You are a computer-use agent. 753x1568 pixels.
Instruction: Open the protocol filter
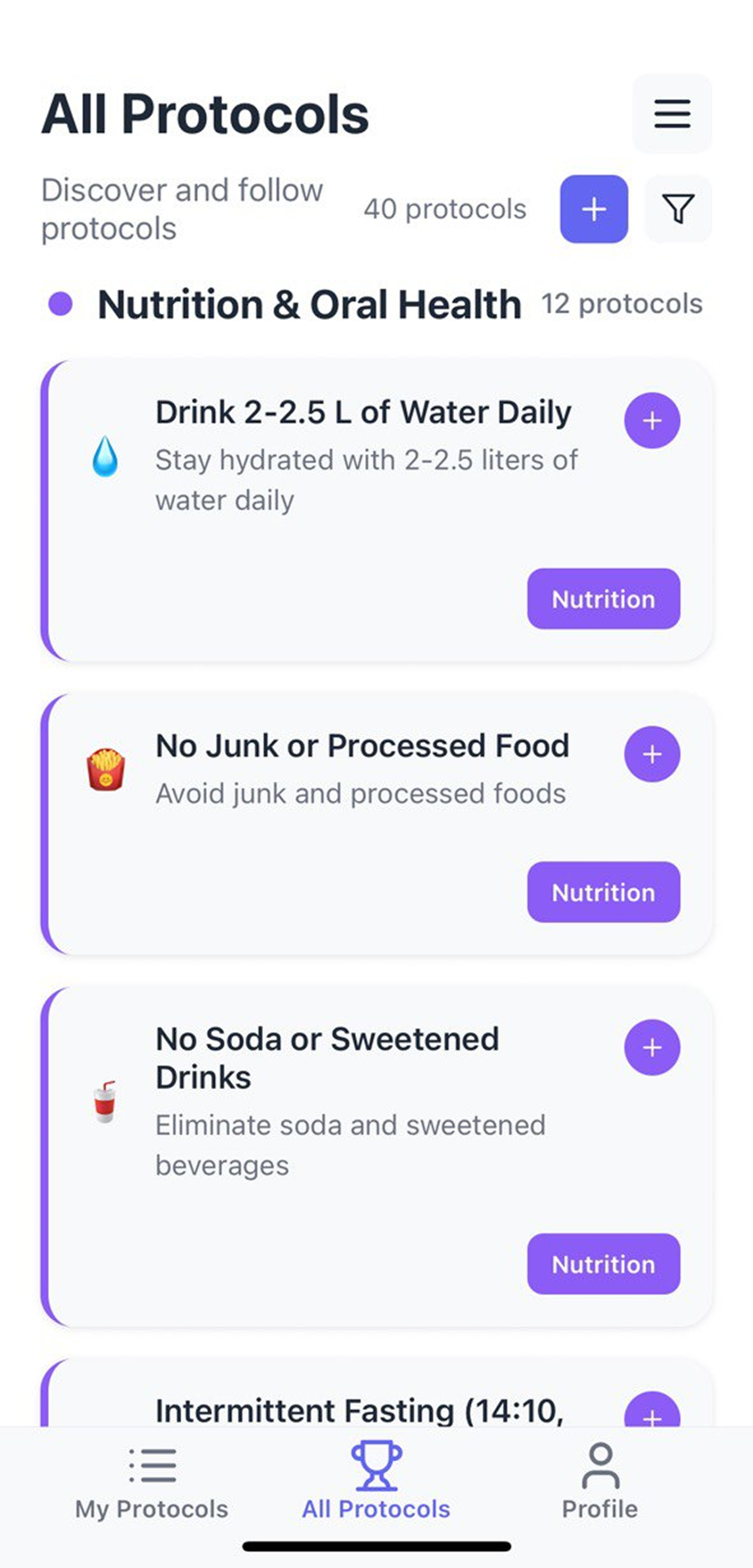tap(678, 209)
